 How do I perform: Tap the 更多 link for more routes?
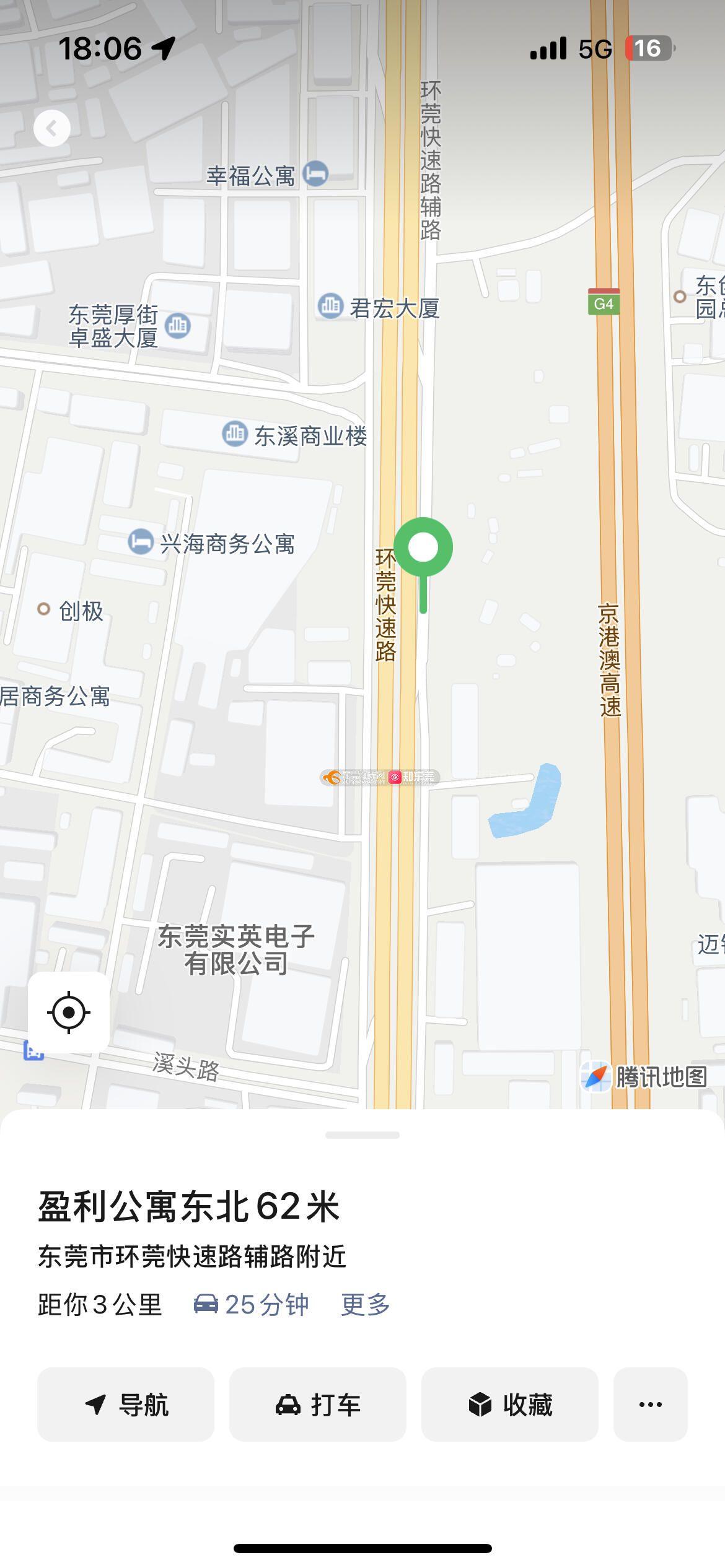click(x=365, y=1305)
